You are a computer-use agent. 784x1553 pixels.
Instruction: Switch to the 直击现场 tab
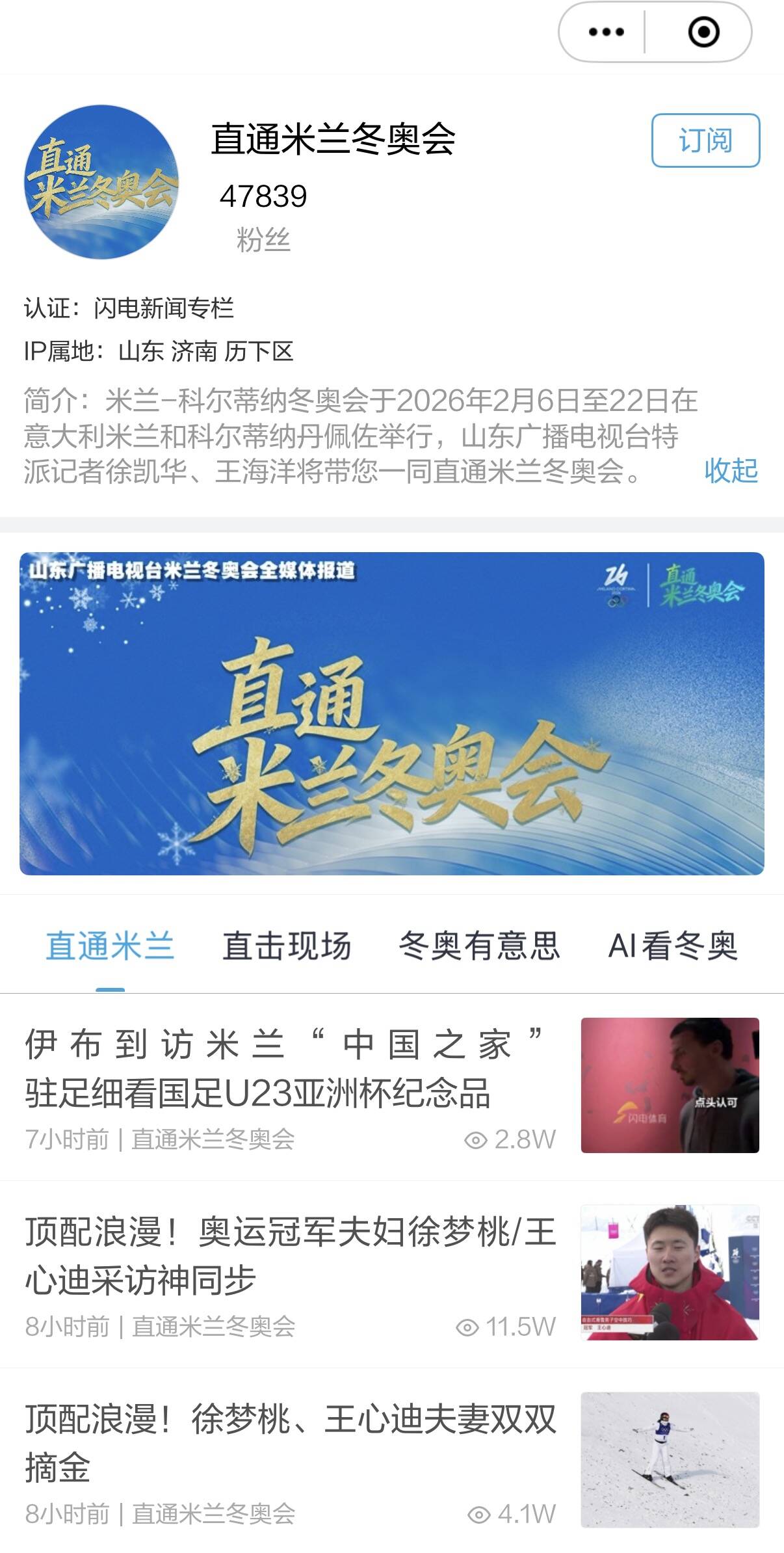(x=287, y=946)
